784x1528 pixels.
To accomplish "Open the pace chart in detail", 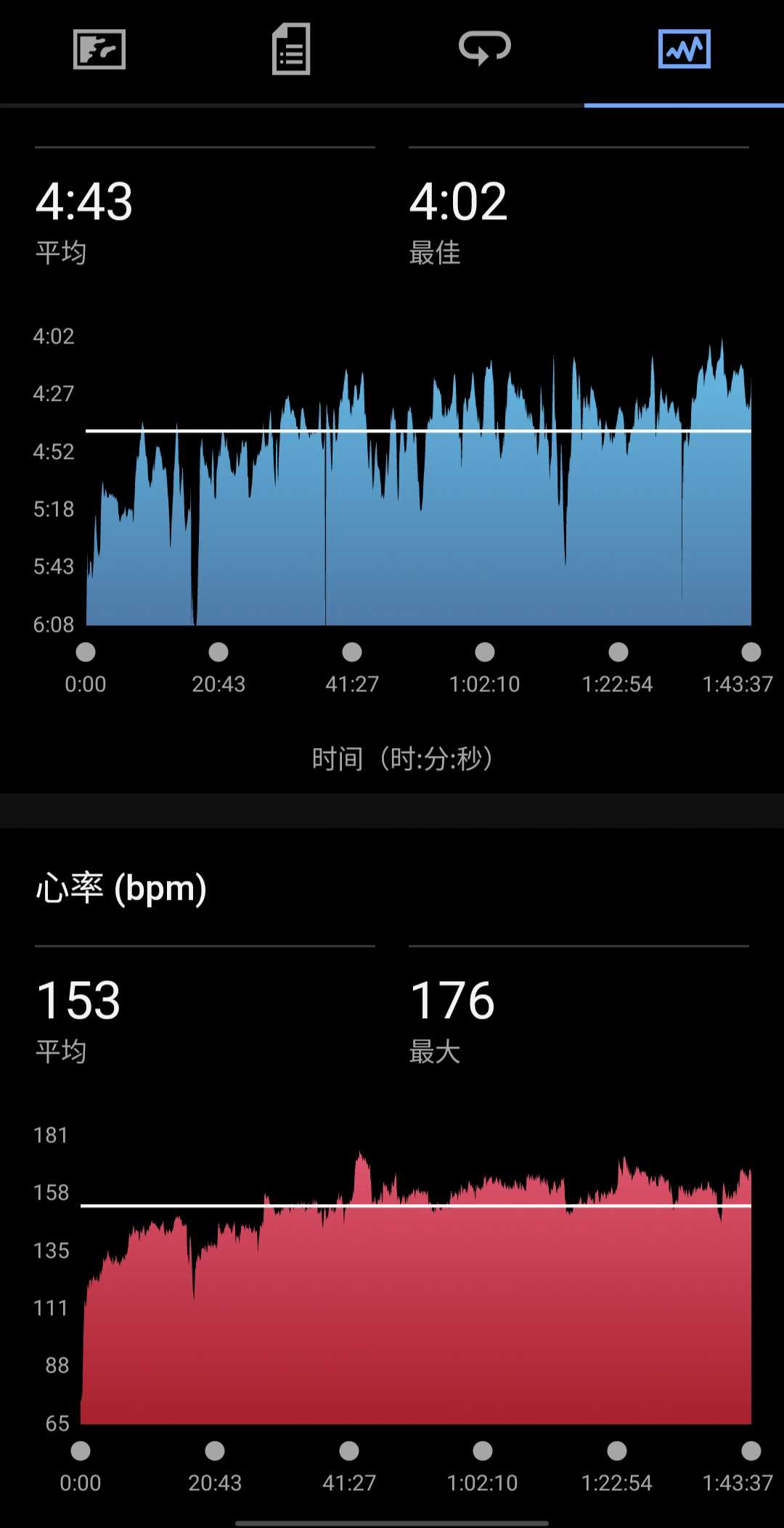I will click(418, 481).
